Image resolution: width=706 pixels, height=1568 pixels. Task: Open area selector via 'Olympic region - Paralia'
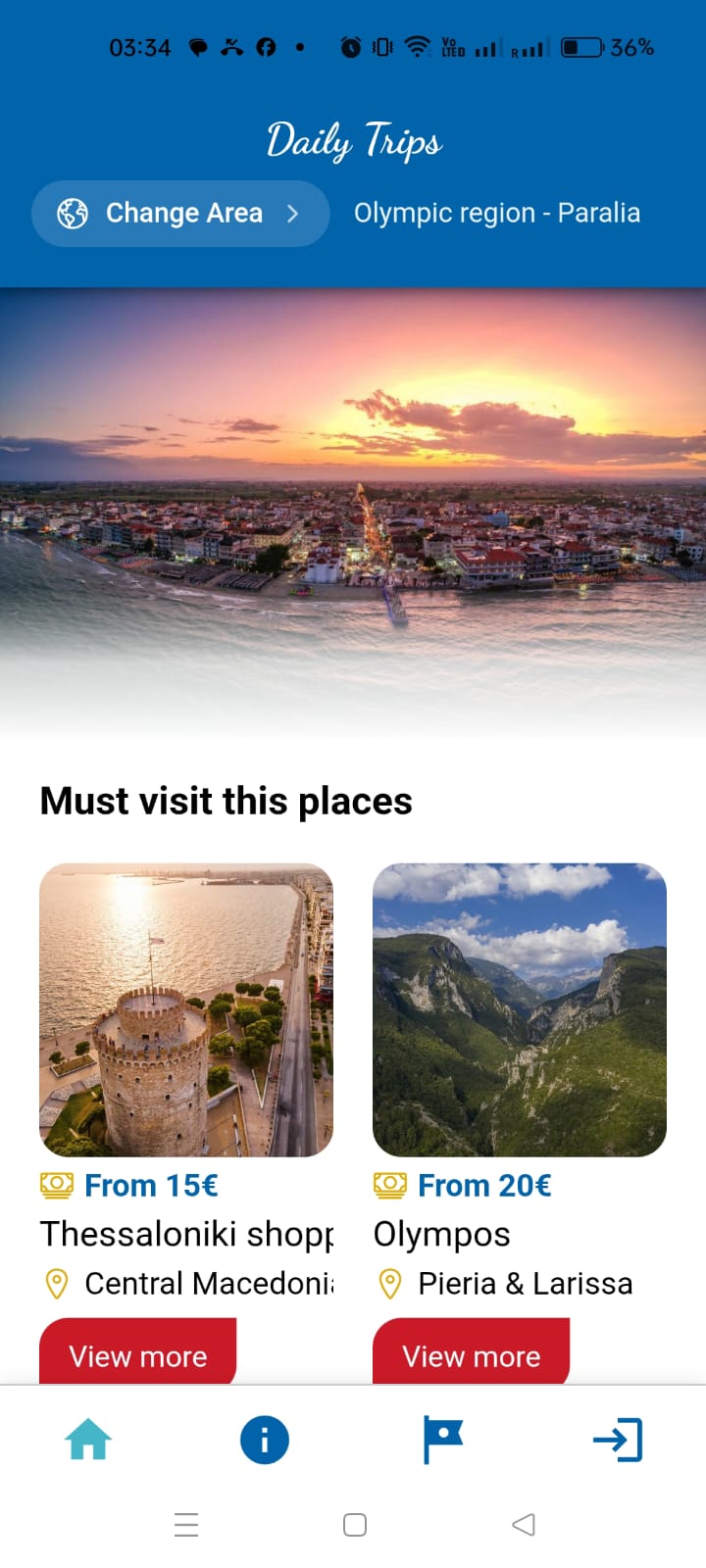[x=497, y=213]
